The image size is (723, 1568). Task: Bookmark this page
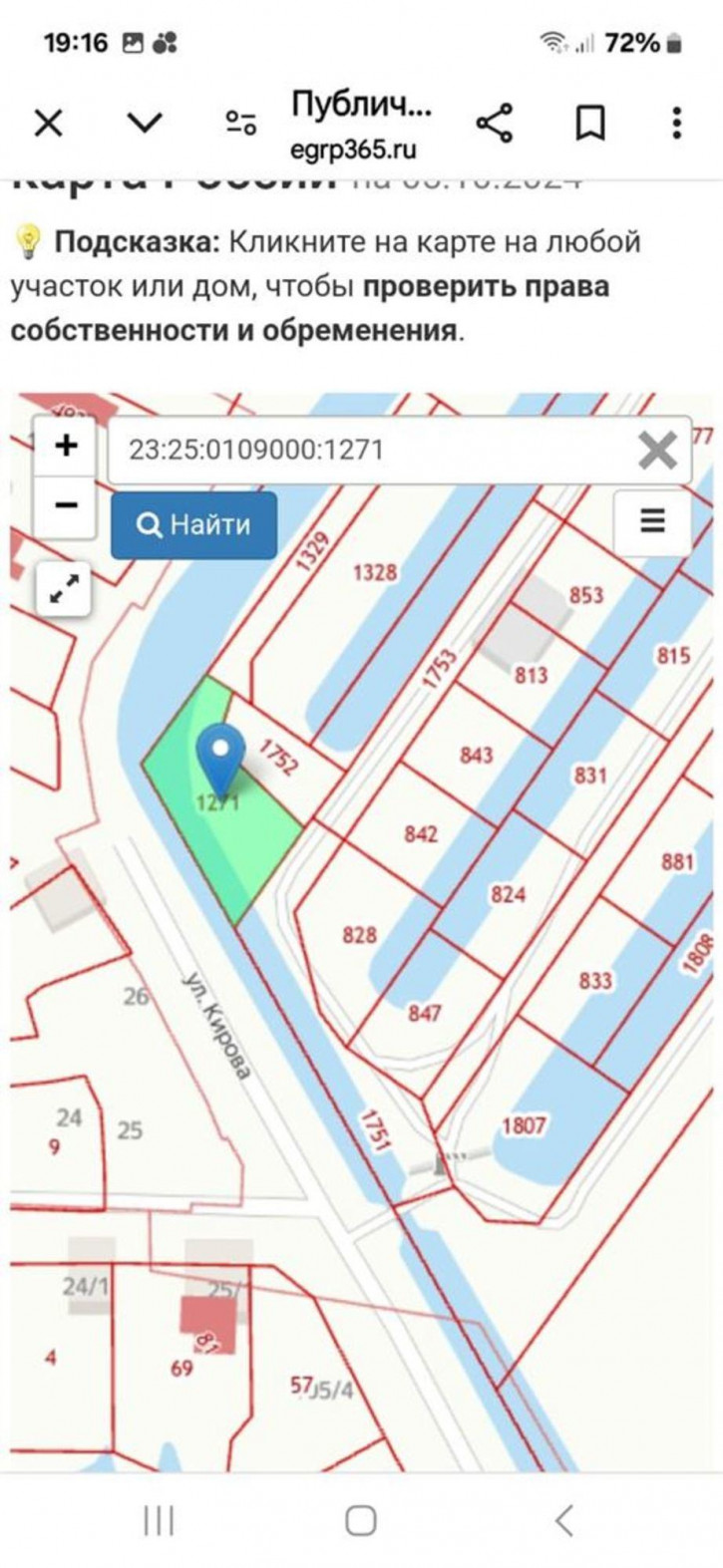tap(590, 124)
